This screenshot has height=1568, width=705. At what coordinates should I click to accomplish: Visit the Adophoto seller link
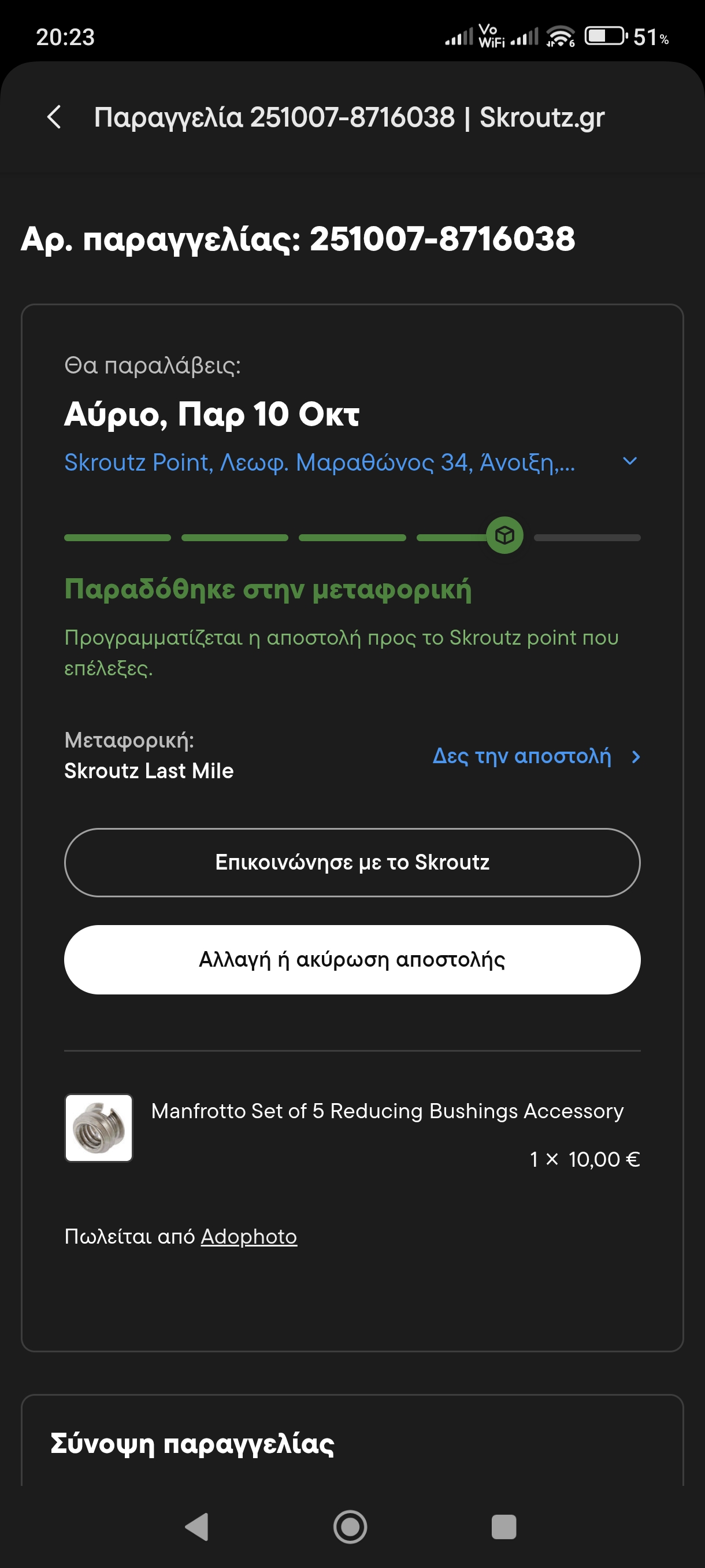pos(248,1236)
